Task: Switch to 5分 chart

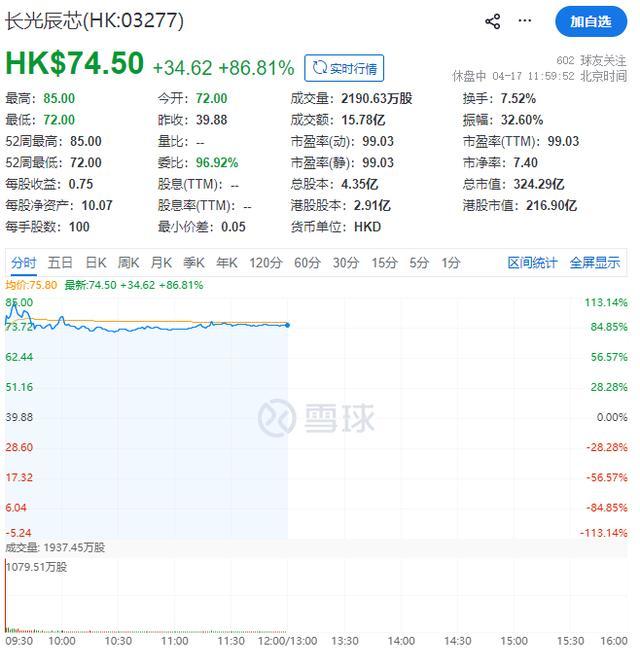Action: (x=419, y=263)
